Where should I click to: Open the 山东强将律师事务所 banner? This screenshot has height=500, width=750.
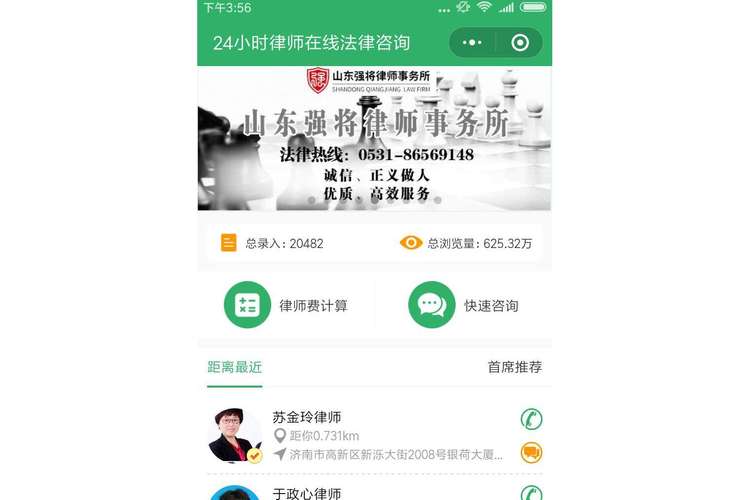pos(374,138)
